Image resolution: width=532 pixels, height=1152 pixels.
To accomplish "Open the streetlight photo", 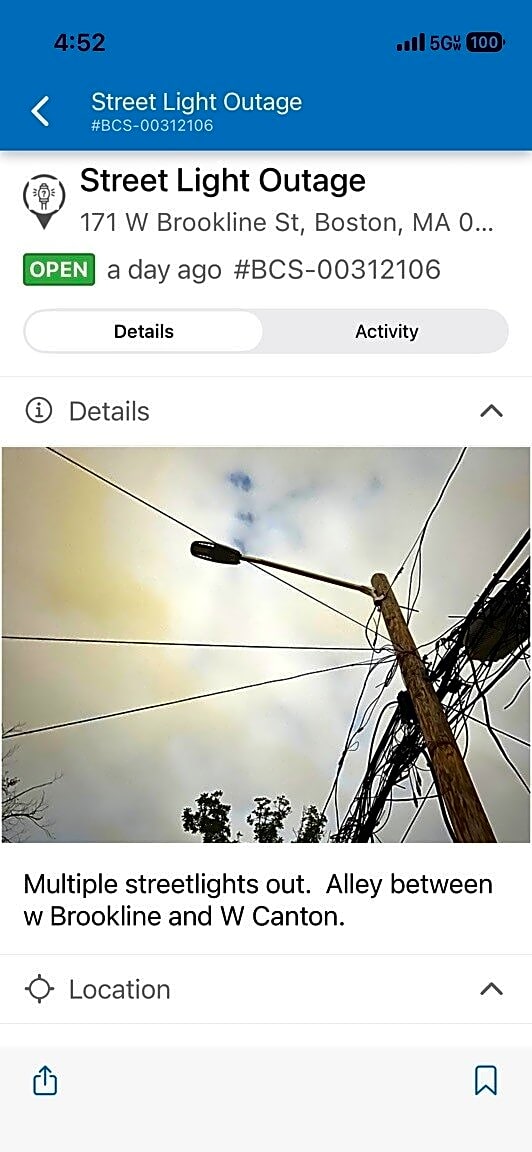I will pyautogui.click(x=266, y=644).
